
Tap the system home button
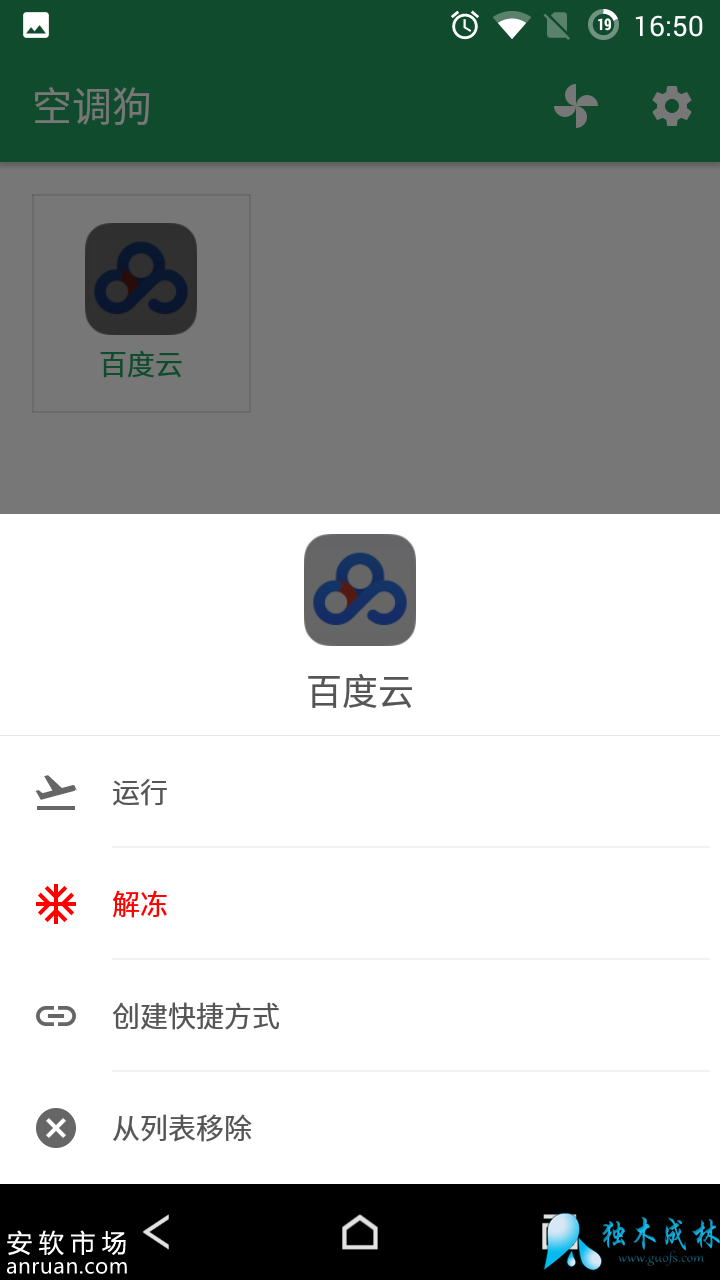coord(360,1233)
